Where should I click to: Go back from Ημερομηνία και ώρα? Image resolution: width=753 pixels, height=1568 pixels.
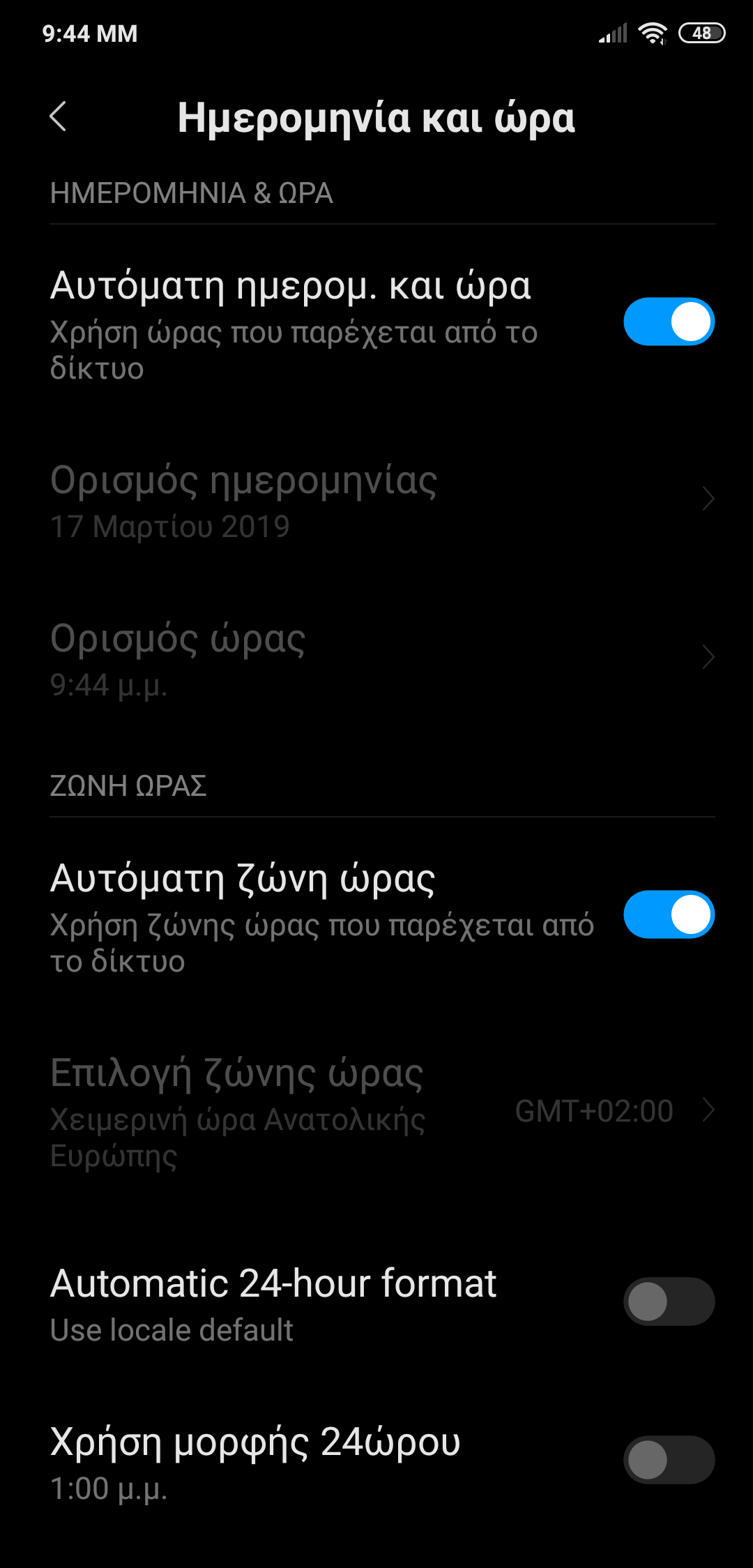click(59, 116)
